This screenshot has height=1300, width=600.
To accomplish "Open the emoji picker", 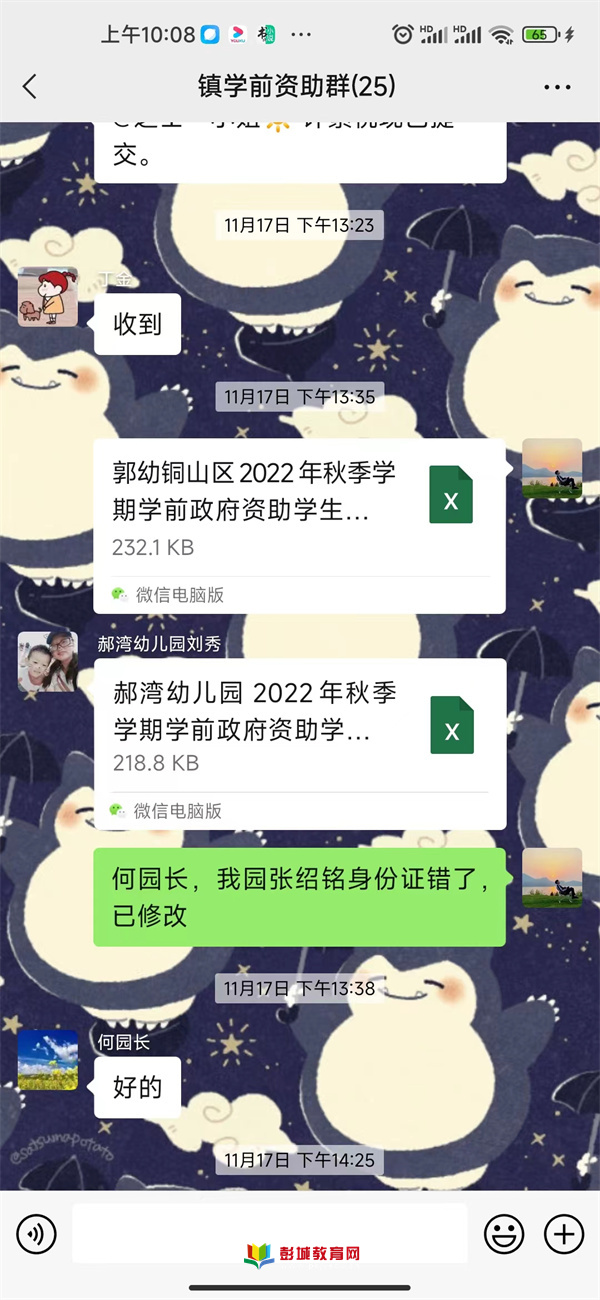I will tap(503, 1234).
